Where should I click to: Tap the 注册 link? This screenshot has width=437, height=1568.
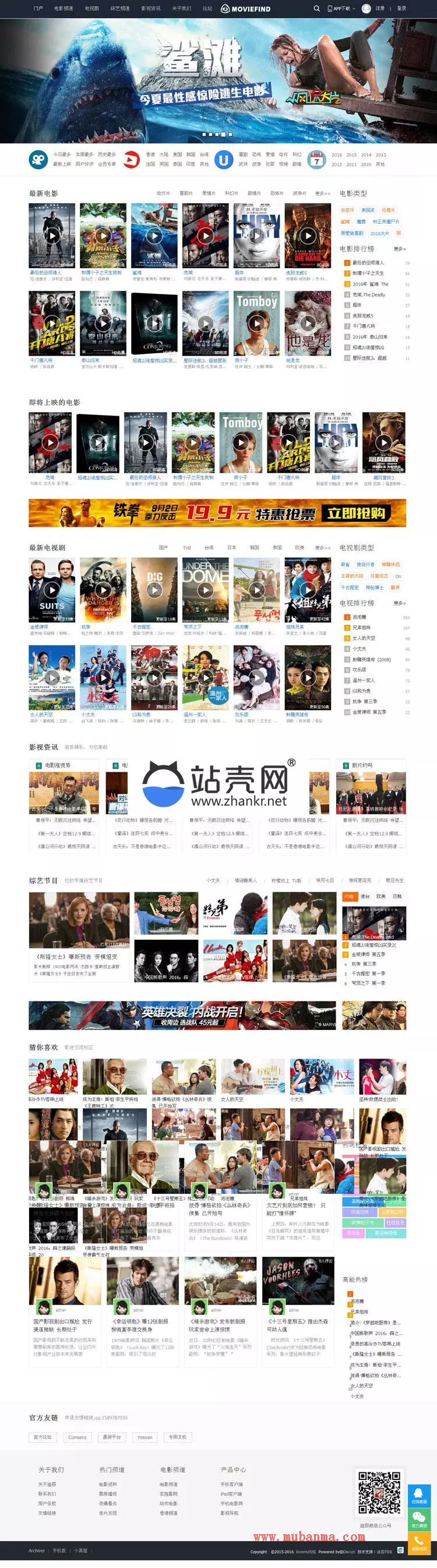tap(380, 9)
